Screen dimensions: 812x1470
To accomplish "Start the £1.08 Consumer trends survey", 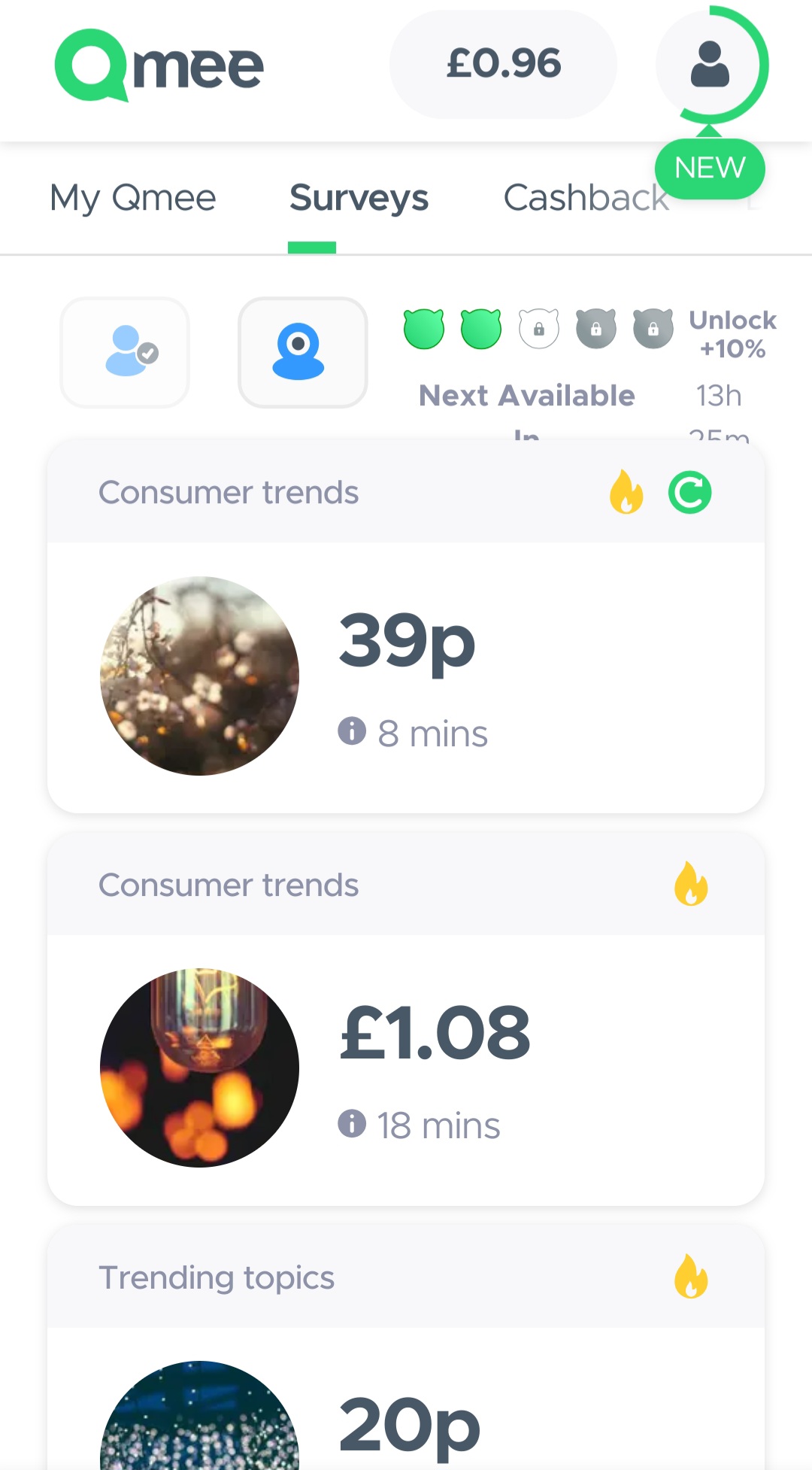I will click(x=406, y=1019).
